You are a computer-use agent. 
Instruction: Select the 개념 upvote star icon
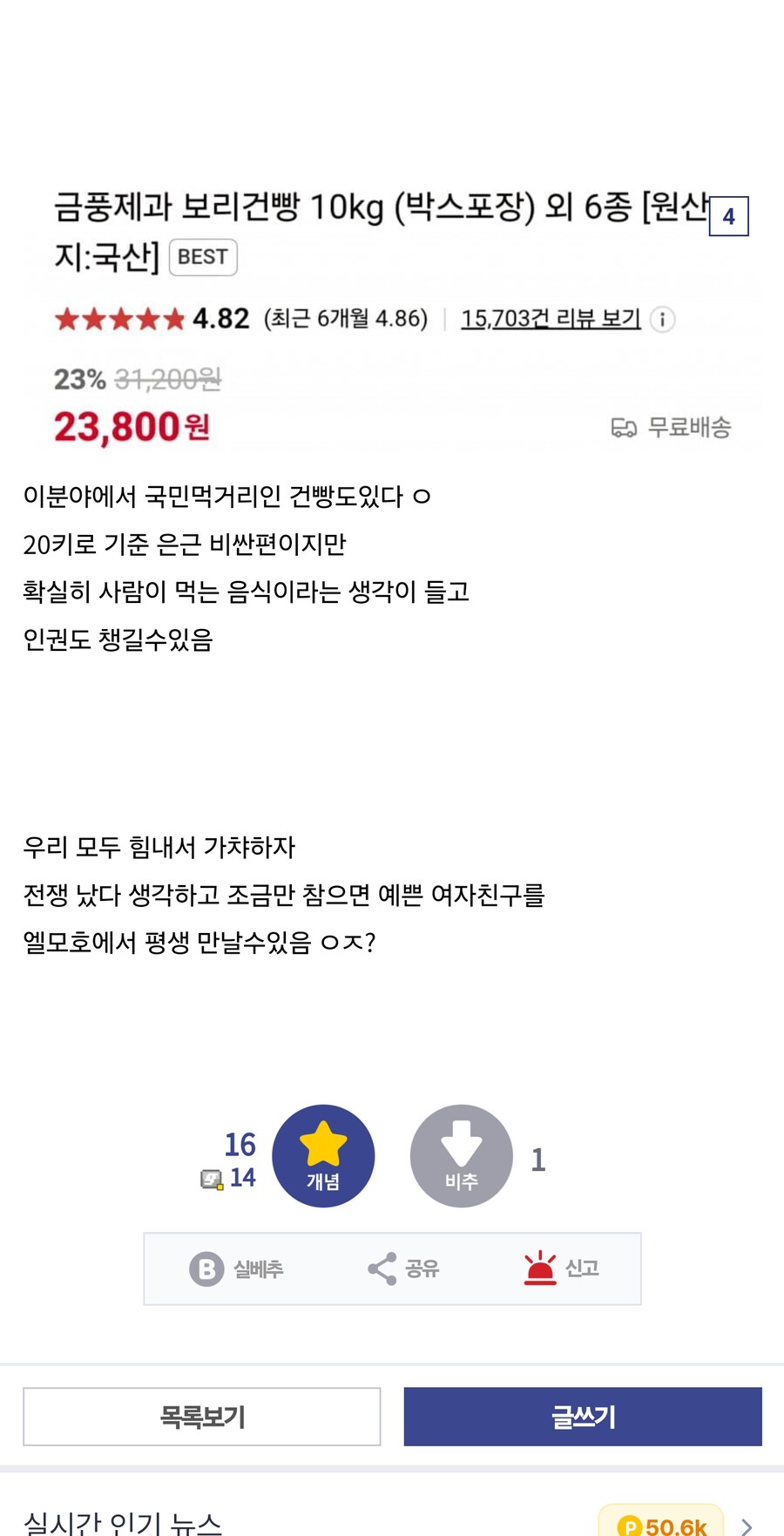[324, 1156]
